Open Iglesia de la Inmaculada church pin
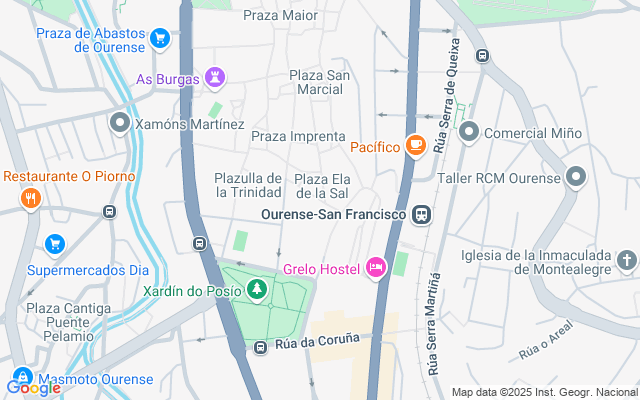This screenshot has height=400, width=640. 626,261
